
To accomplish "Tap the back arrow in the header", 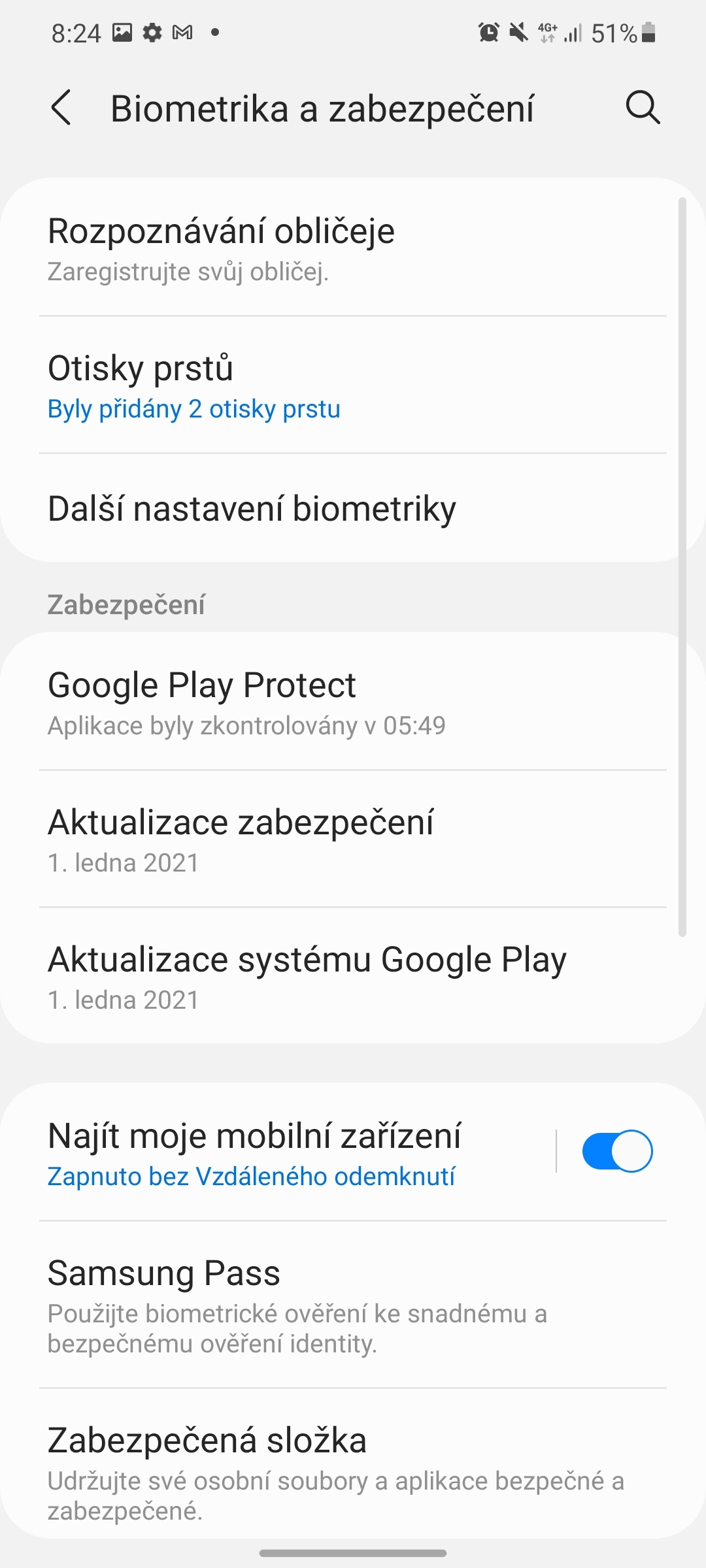I will coord(61,108).
